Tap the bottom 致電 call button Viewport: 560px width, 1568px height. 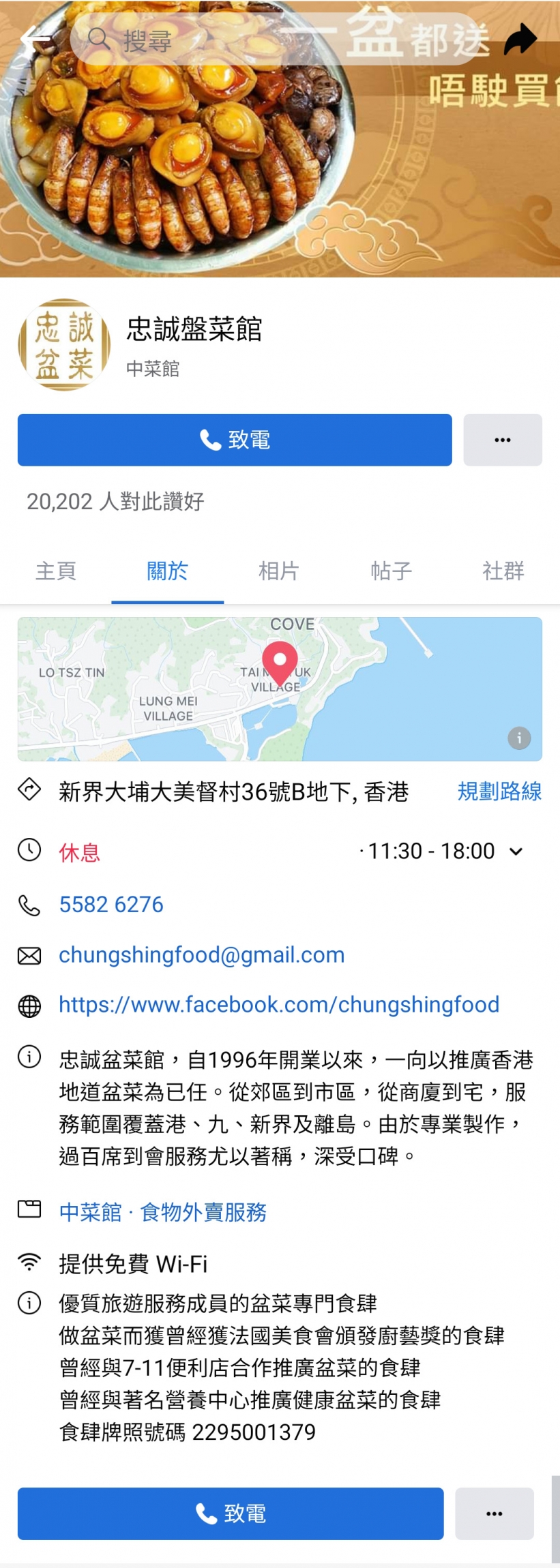[231, 1513]
